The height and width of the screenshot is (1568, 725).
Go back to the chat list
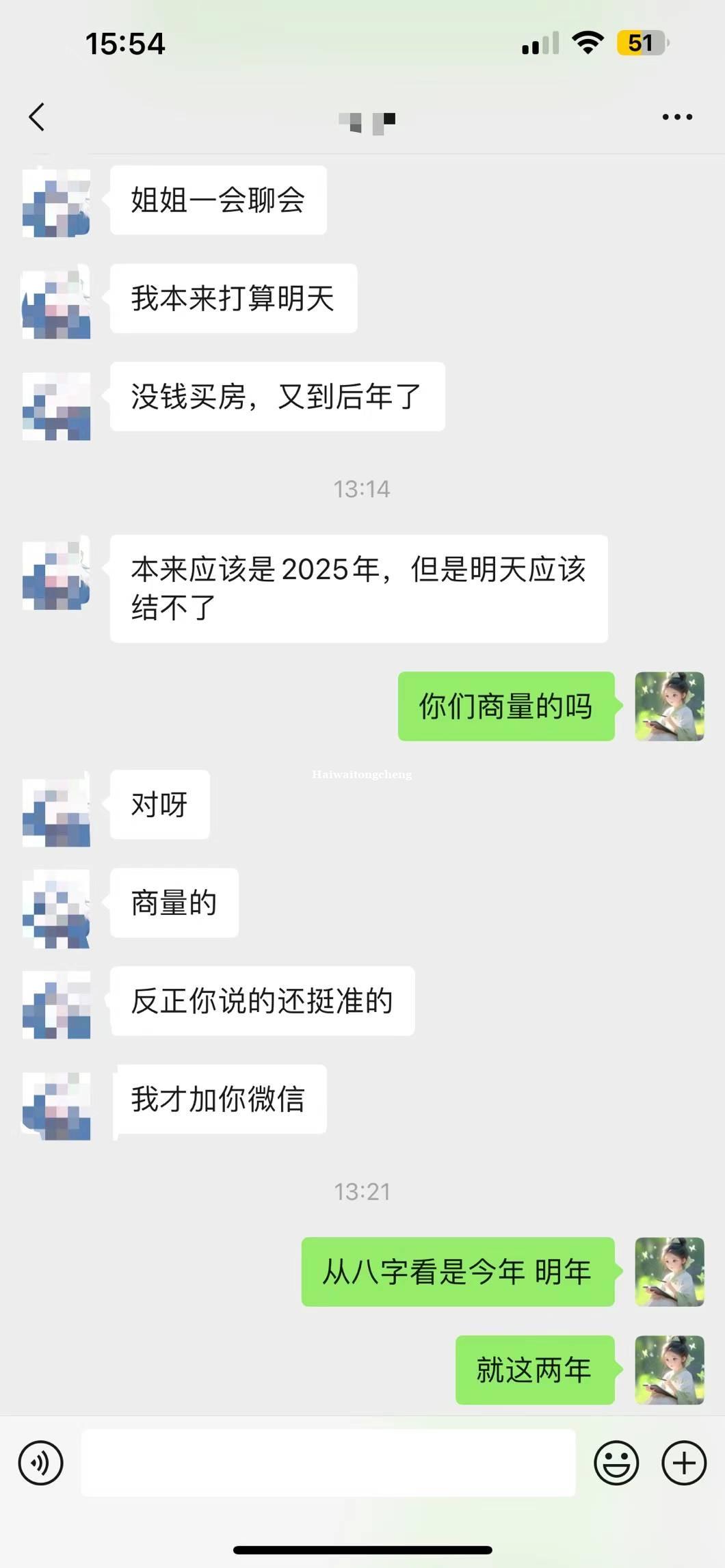pos(37,117)
